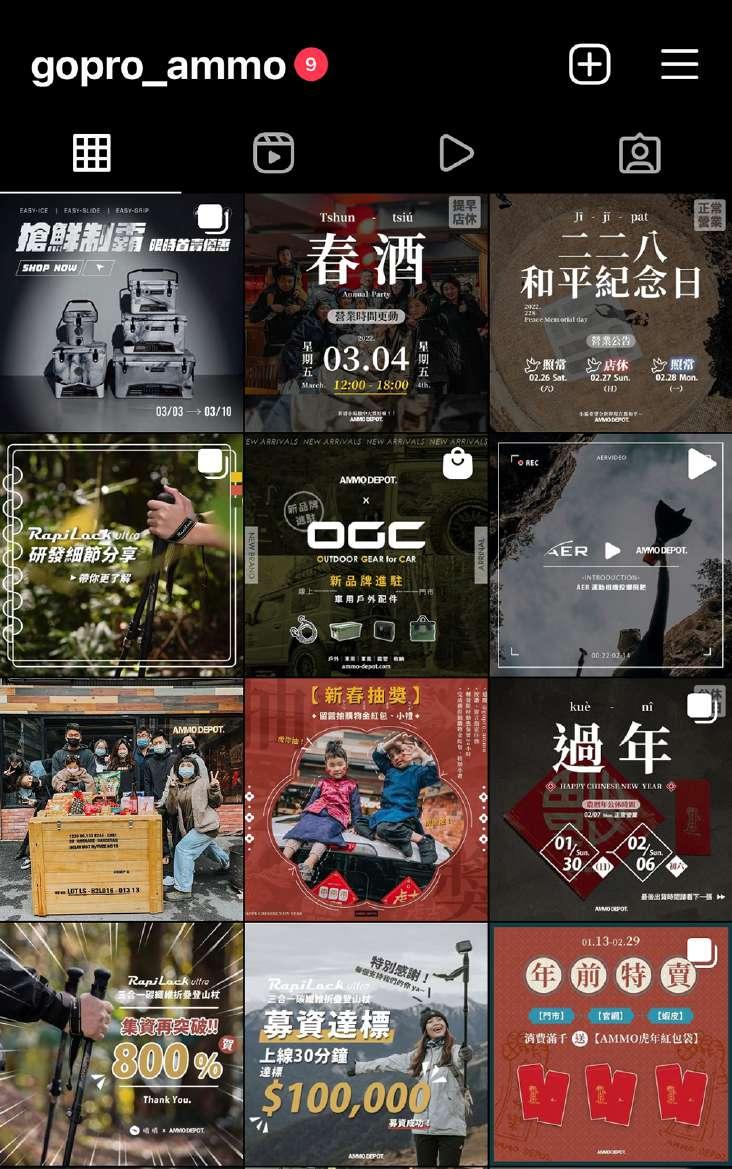Open the 二二八和平紀念日 post
Viewport: 732px width, 1169px height.
610,313
